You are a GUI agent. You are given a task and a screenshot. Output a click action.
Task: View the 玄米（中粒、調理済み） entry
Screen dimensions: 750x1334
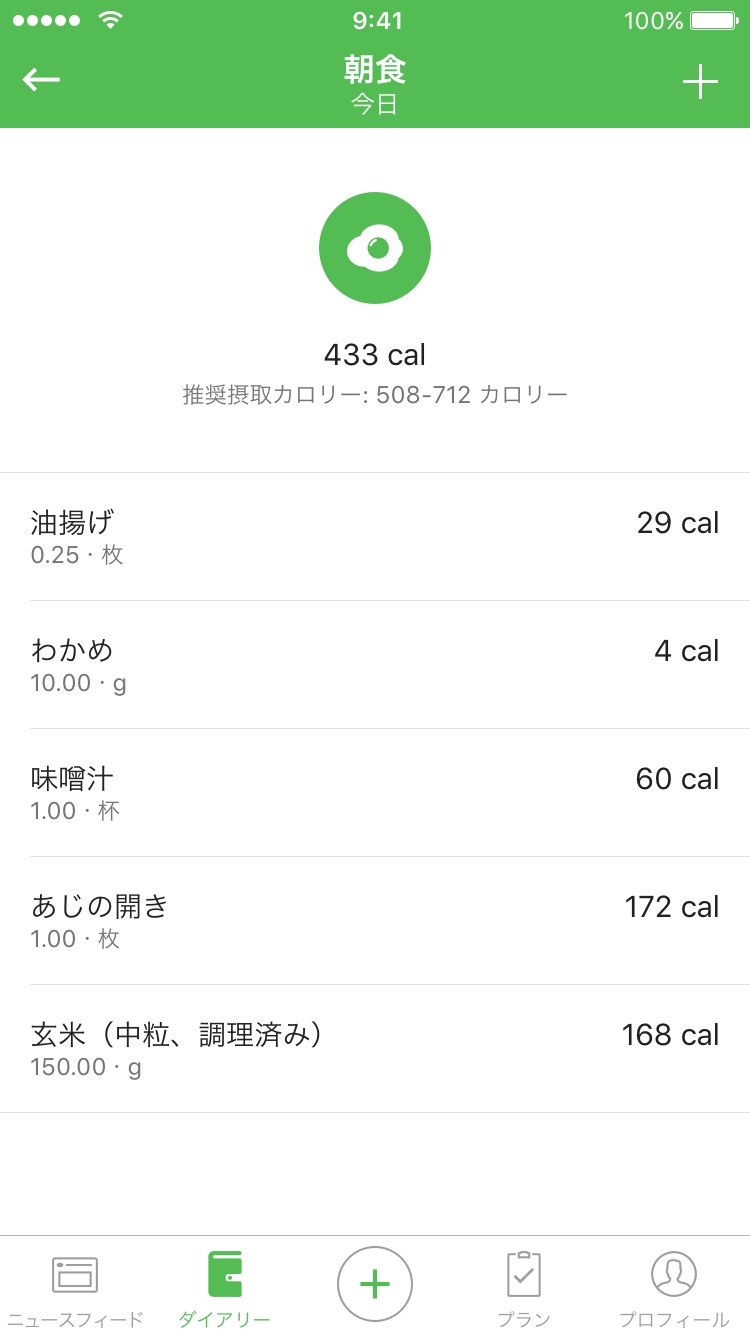[375, 1049]
